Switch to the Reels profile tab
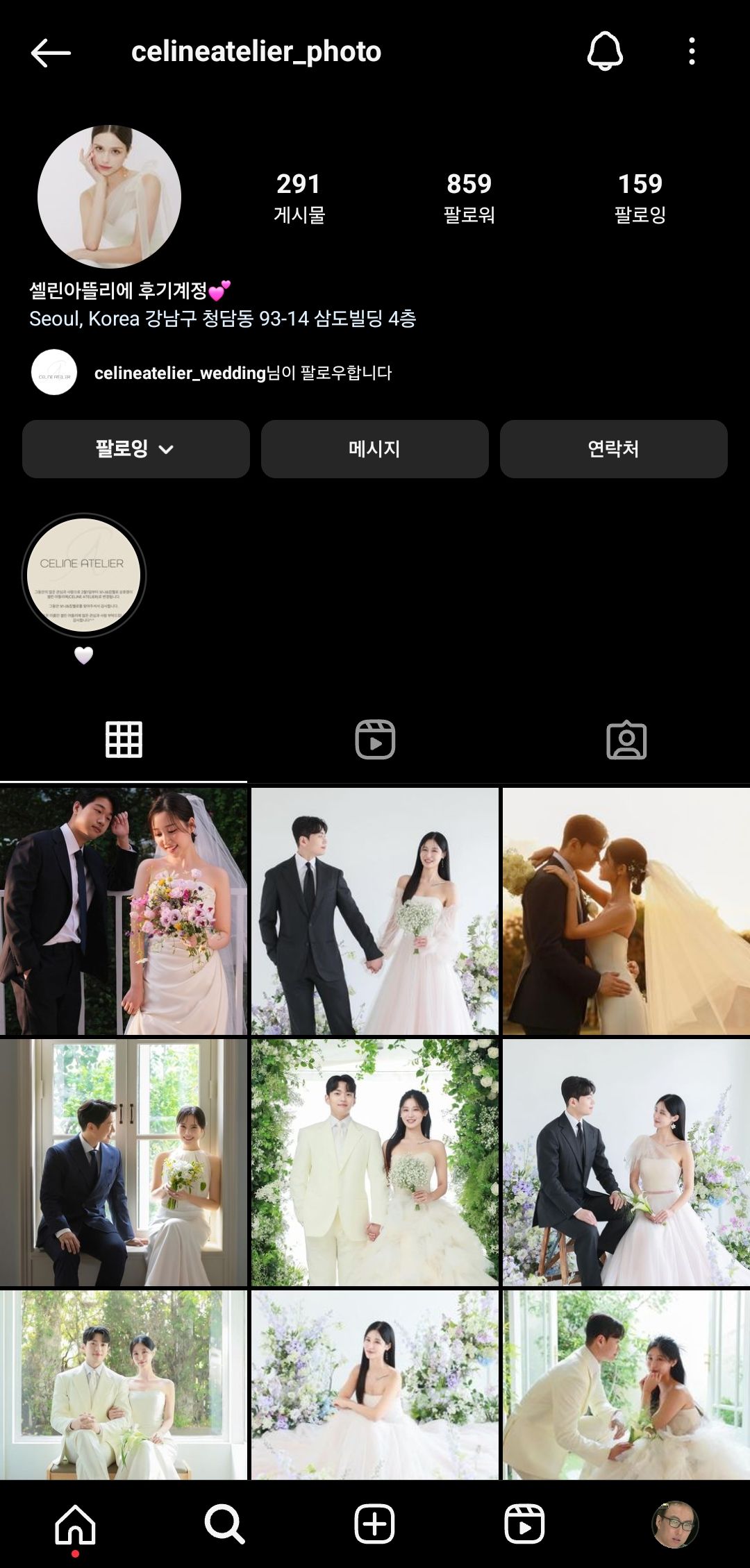Viewport: 750px width, 1568px height. (375, 739)
